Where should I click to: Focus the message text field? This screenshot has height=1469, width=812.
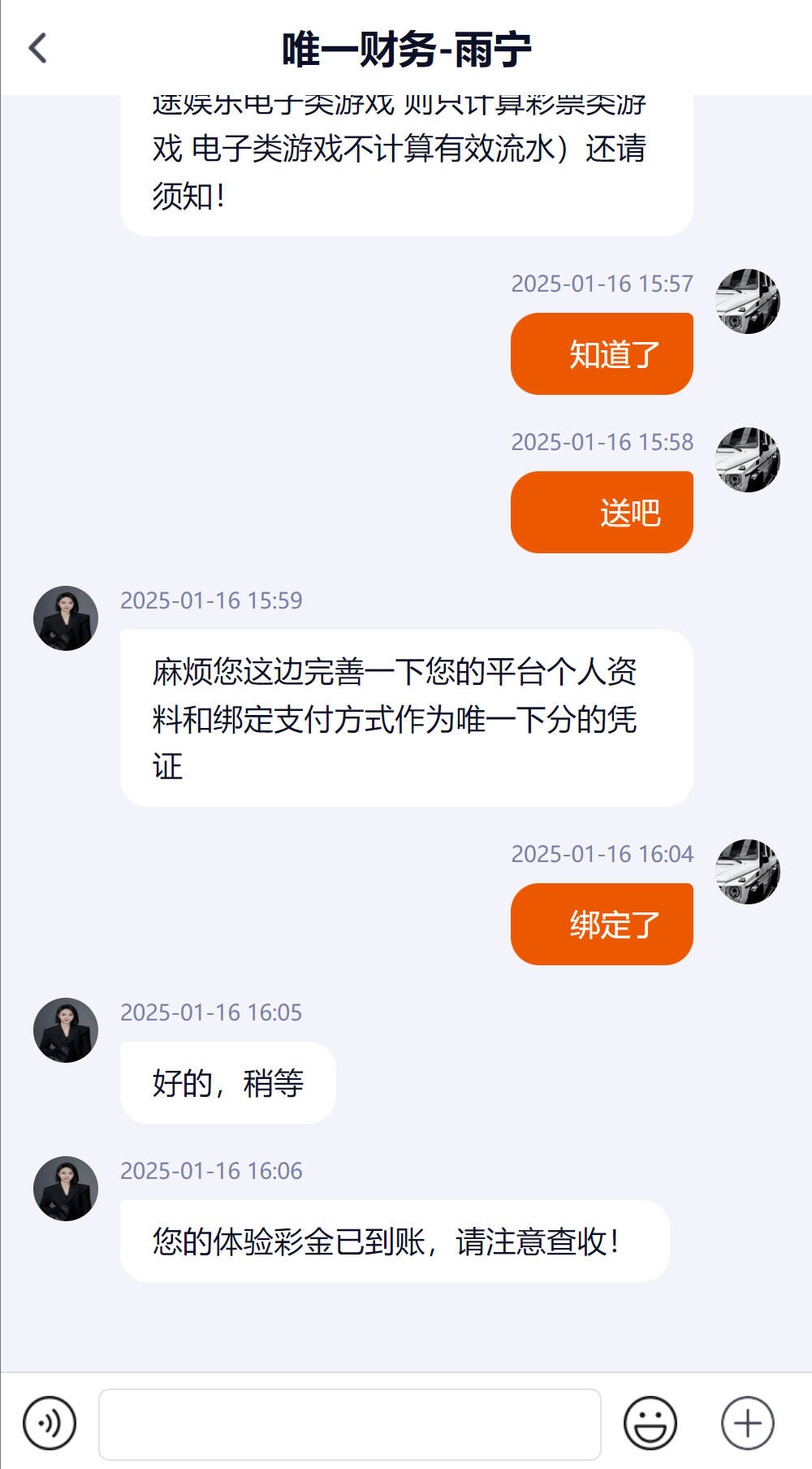click(349, 1423)
